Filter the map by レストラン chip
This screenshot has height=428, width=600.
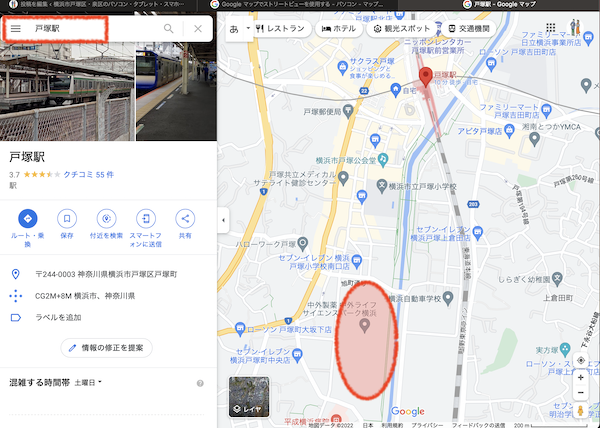coord(280,29)
